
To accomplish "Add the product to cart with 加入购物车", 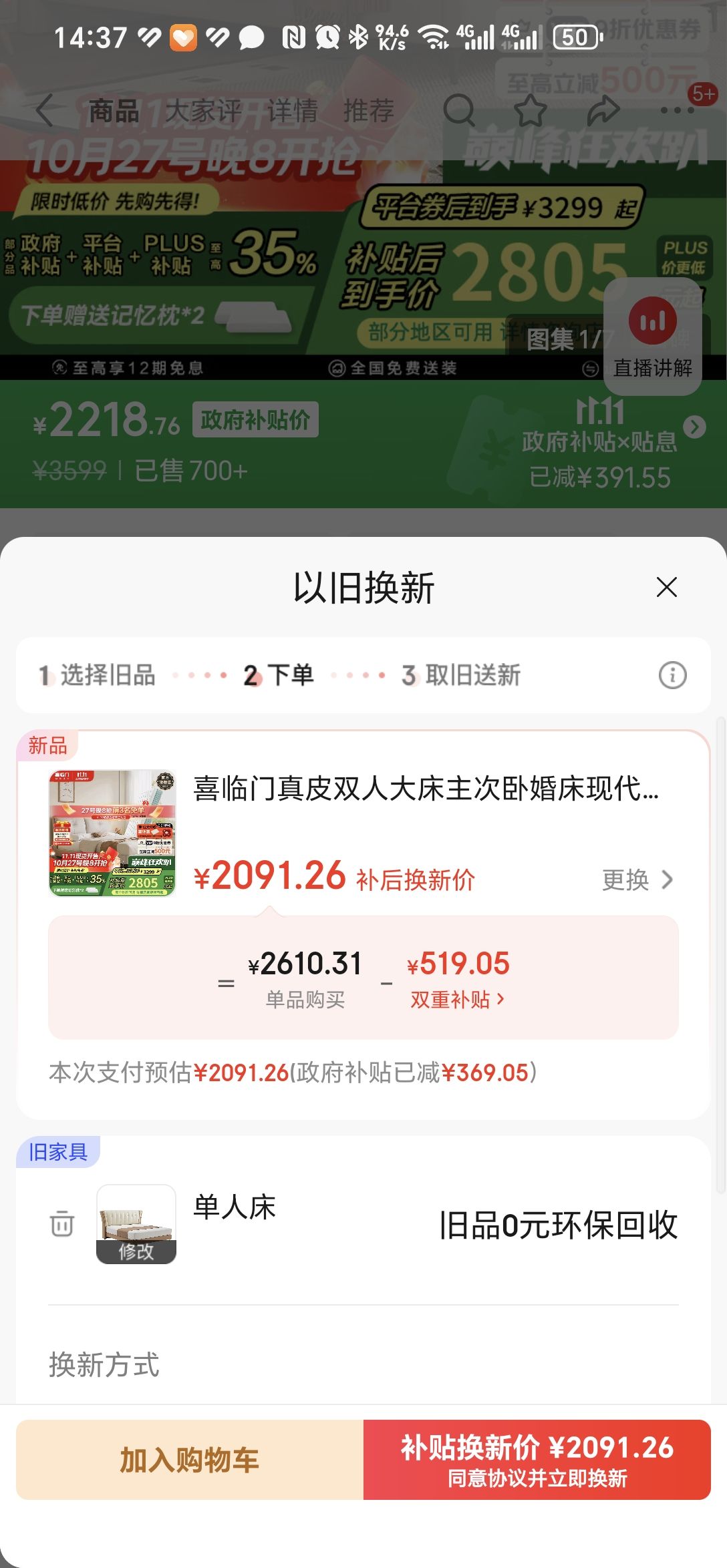I will click(x=190, y=1460).
